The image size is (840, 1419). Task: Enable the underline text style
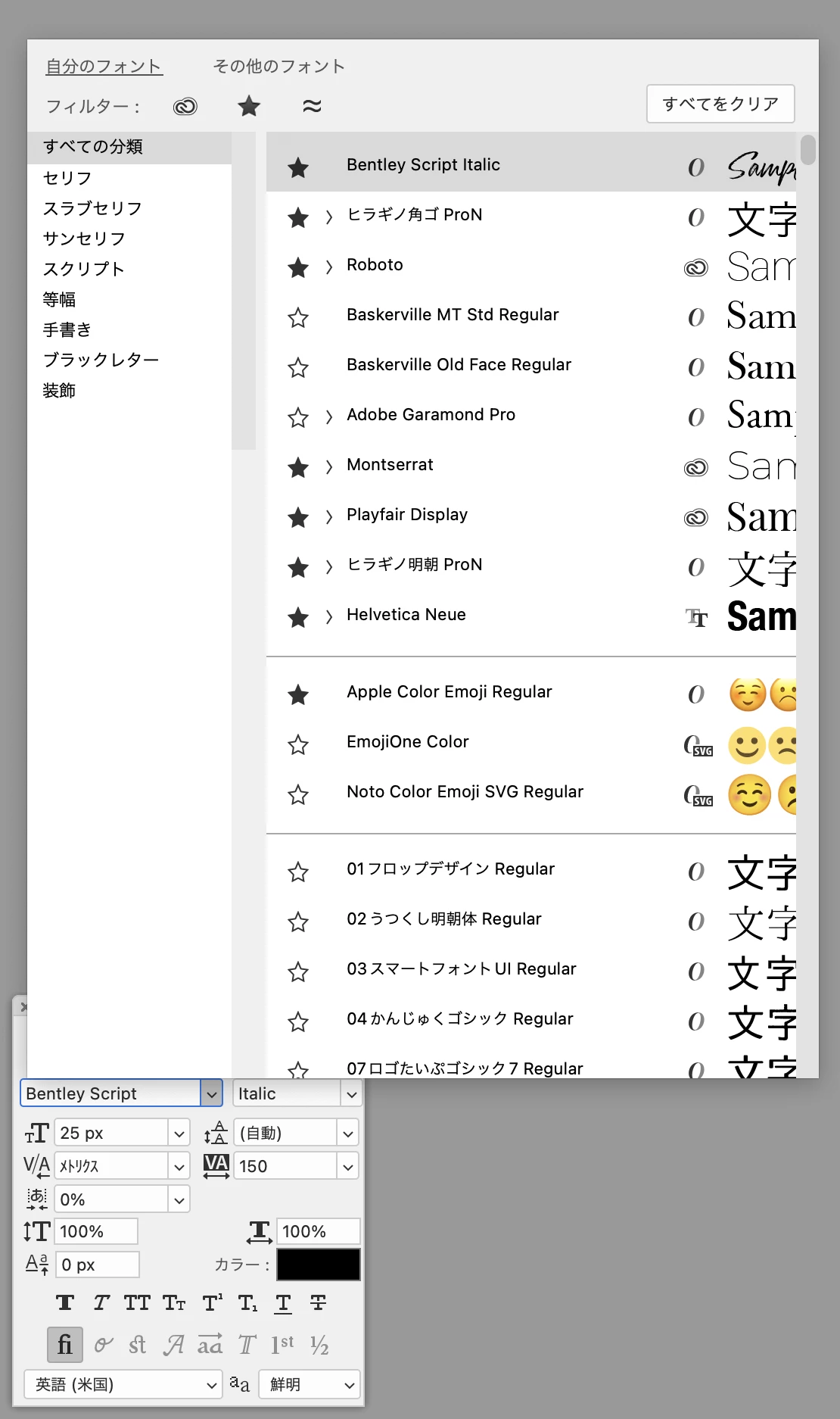pyautogui.click(x=283, y=1303)
